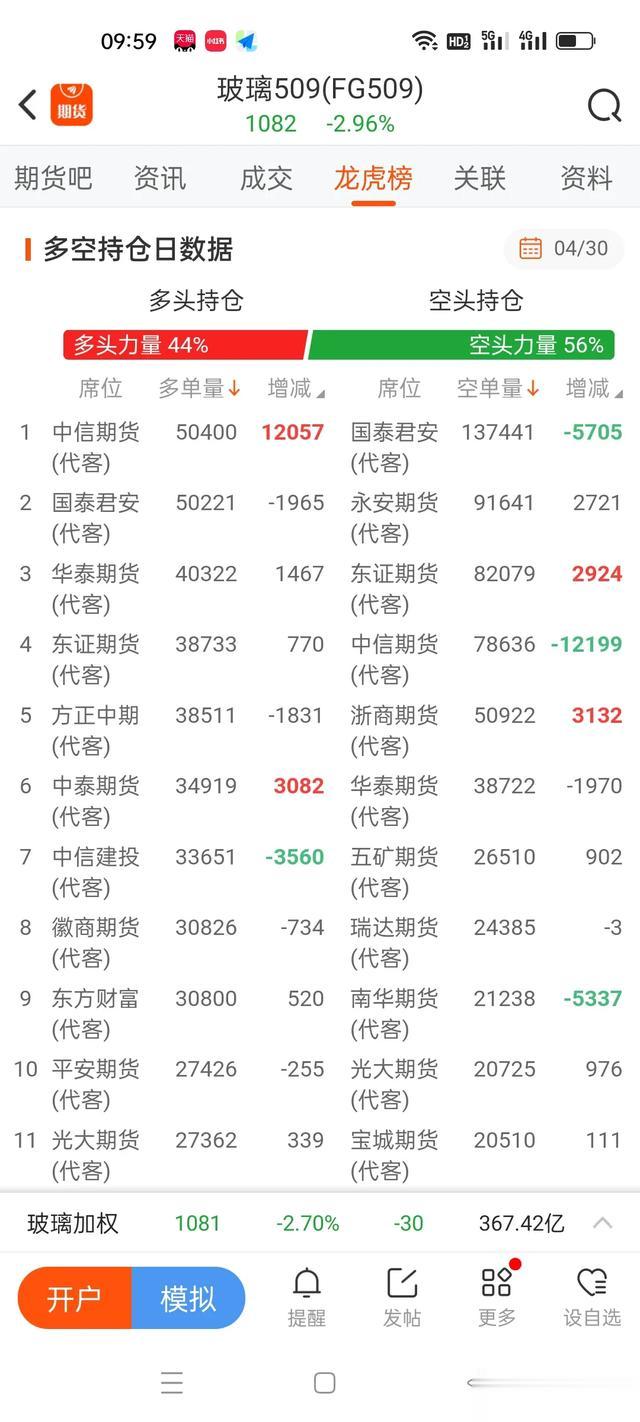Image resolution: width=640 pixels, height=1422 pixels.
Task: Tap the 模拟 trading button
Action: 189,1298
